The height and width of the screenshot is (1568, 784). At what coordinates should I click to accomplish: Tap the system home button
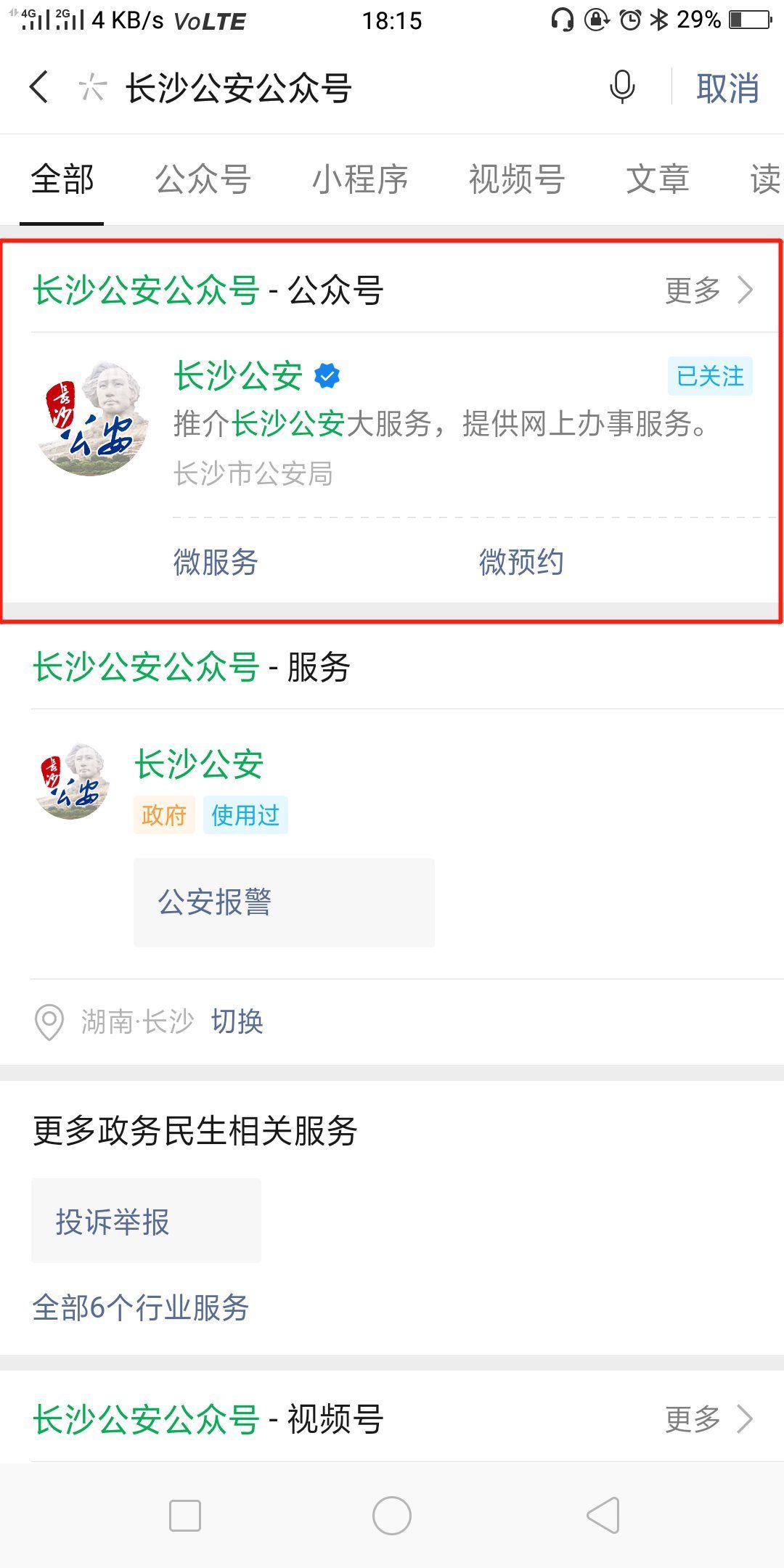coord(392,1516)
